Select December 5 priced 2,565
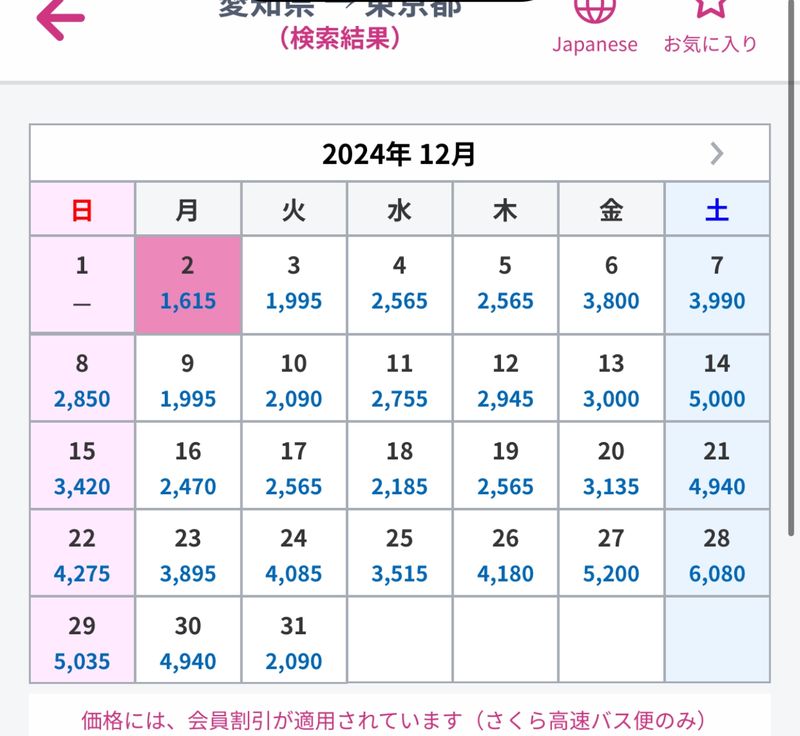Image resolution: width=800 pixels, height=736 pixels. click(506, 284)
